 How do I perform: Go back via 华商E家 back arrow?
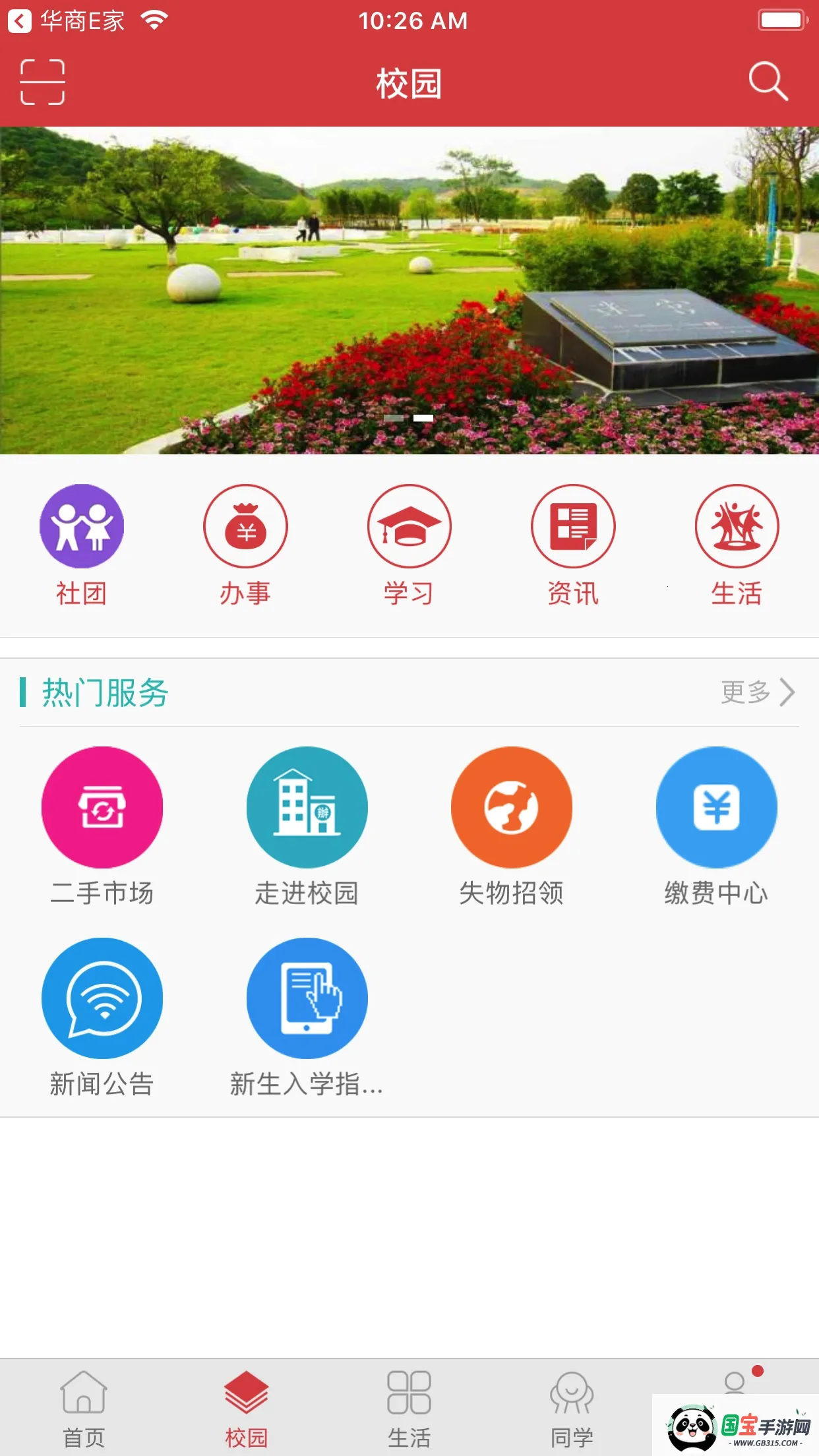20,20
